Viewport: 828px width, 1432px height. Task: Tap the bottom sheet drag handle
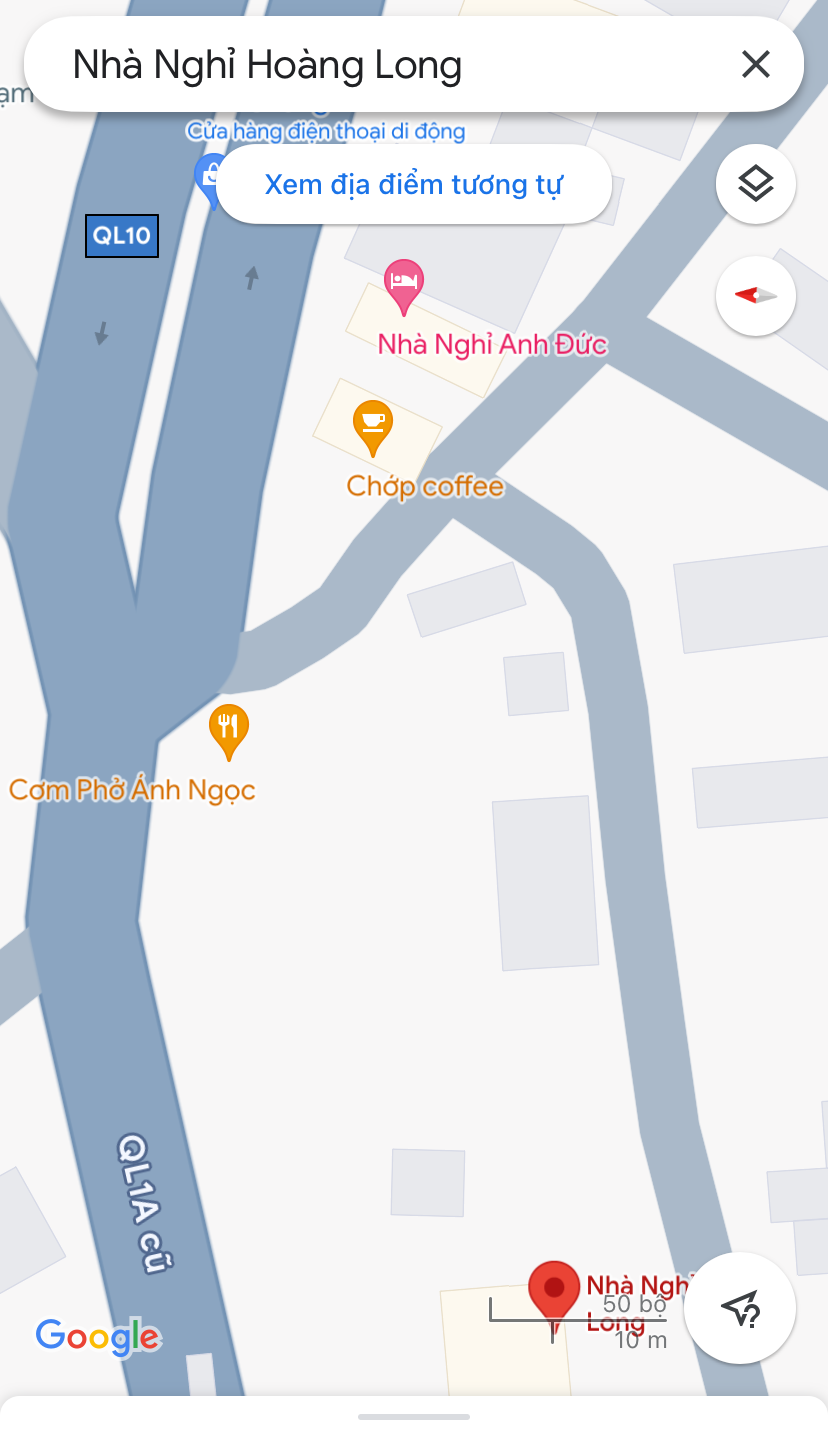click(413, 1416)
